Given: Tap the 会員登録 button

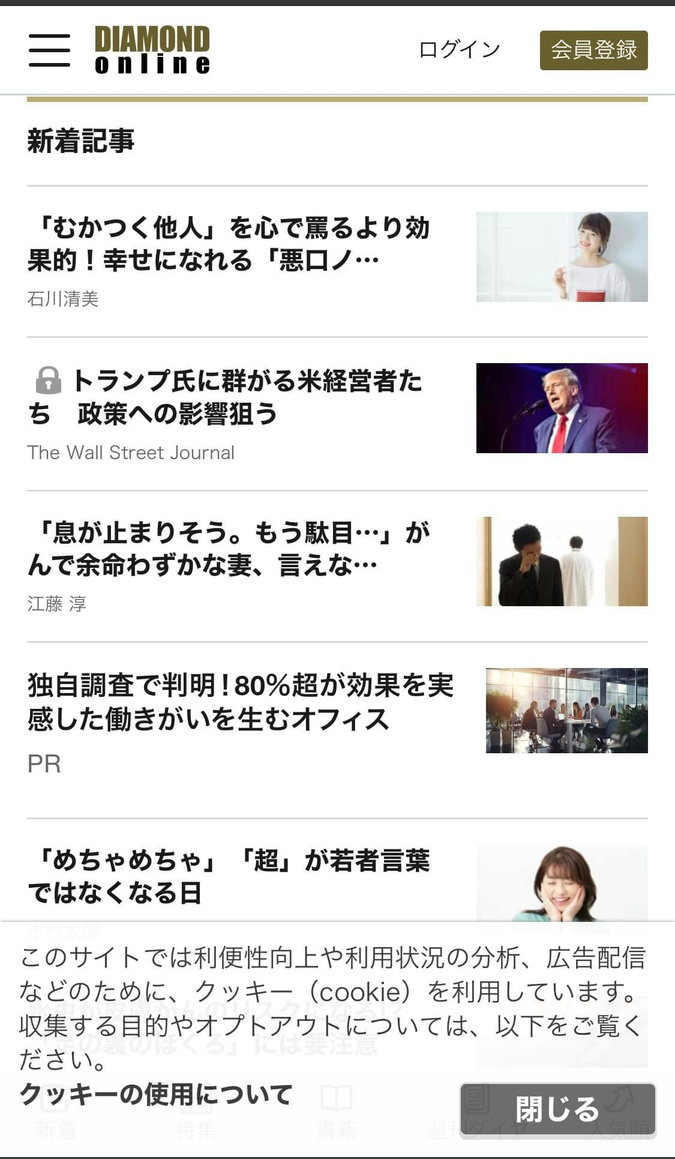Looking at the screenshot, I should tap(593, 50).
